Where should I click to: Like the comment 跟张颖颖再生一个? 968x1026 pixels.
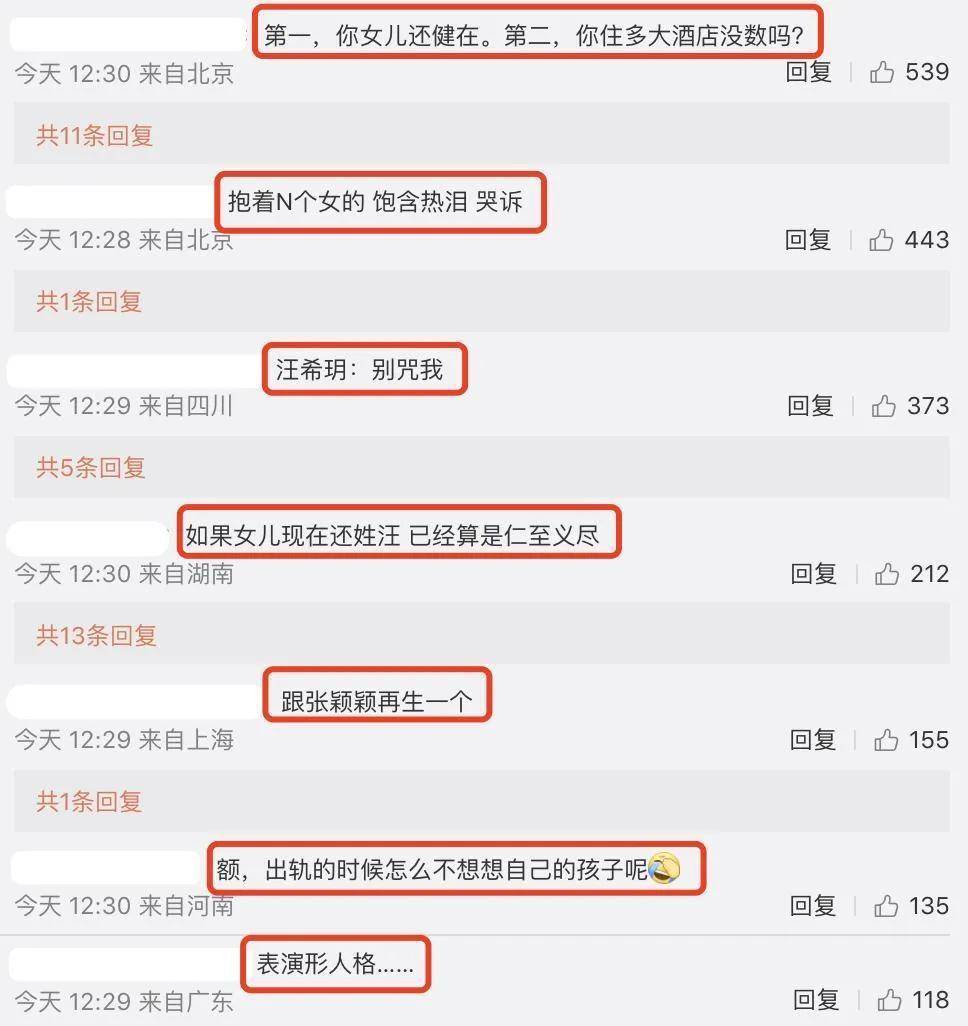(886, 740)
